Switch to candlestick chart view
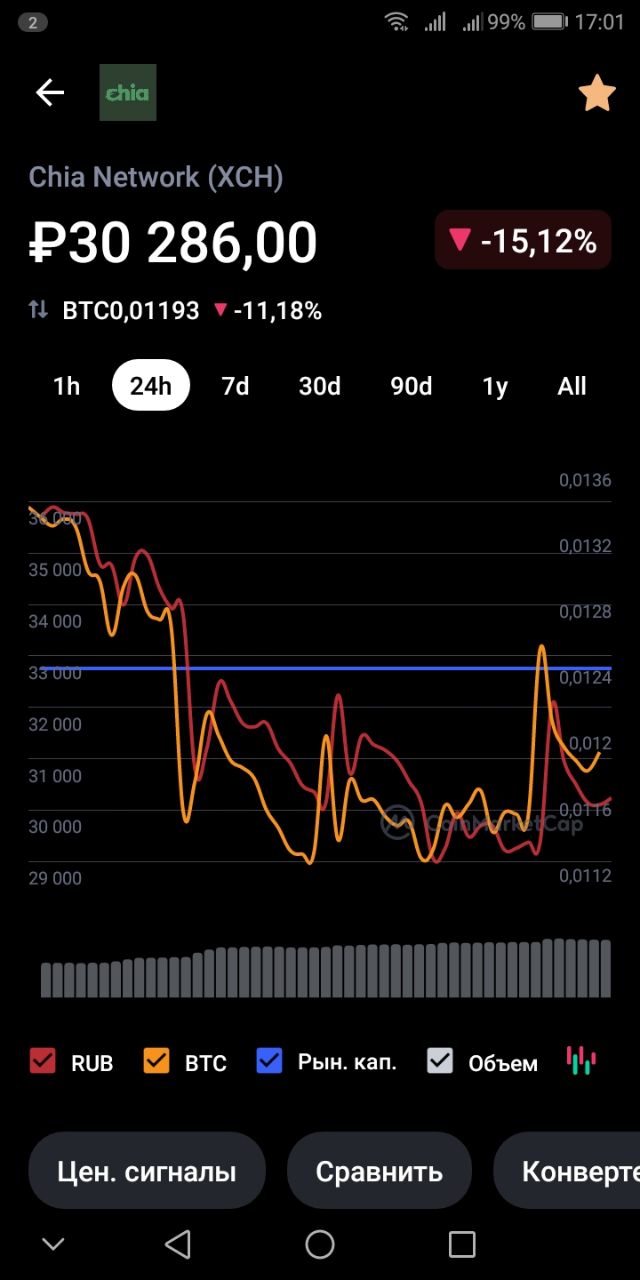The image size is (640, 1280). (x=581, y=1060)
